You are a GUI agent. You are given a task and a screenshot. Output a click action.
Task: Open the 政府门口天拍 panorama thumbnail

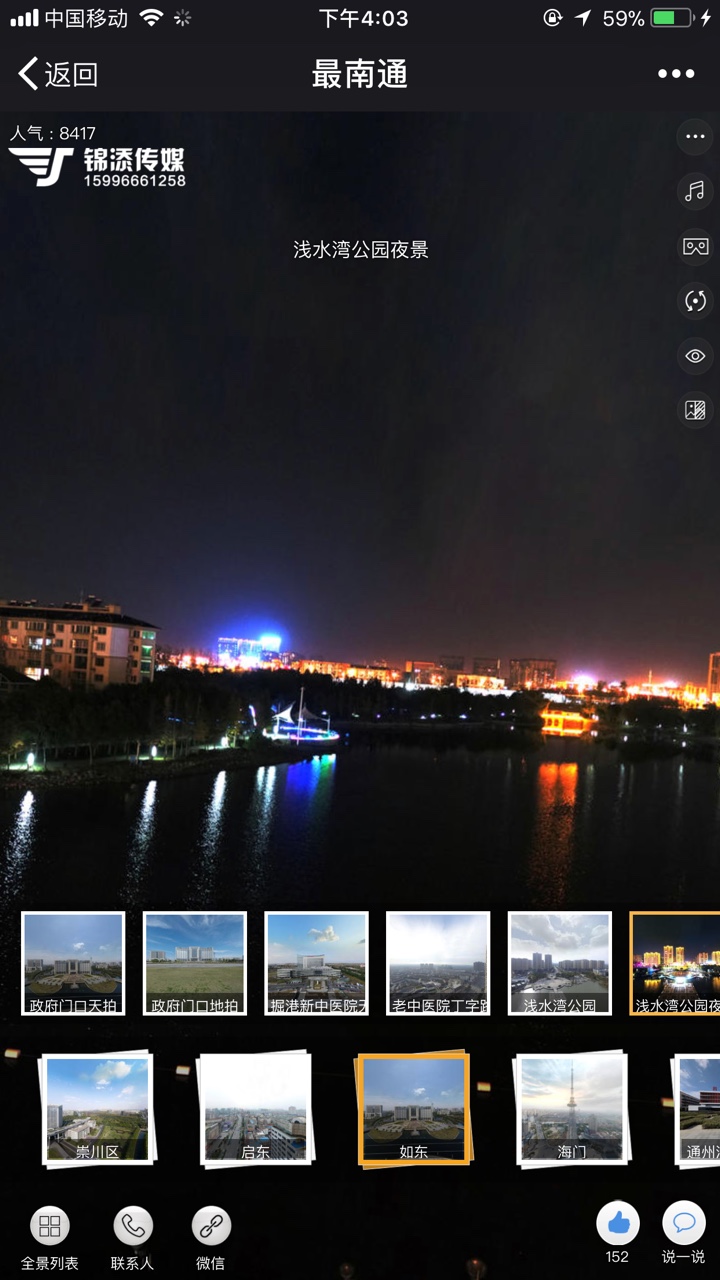click(x=73, y=963)
